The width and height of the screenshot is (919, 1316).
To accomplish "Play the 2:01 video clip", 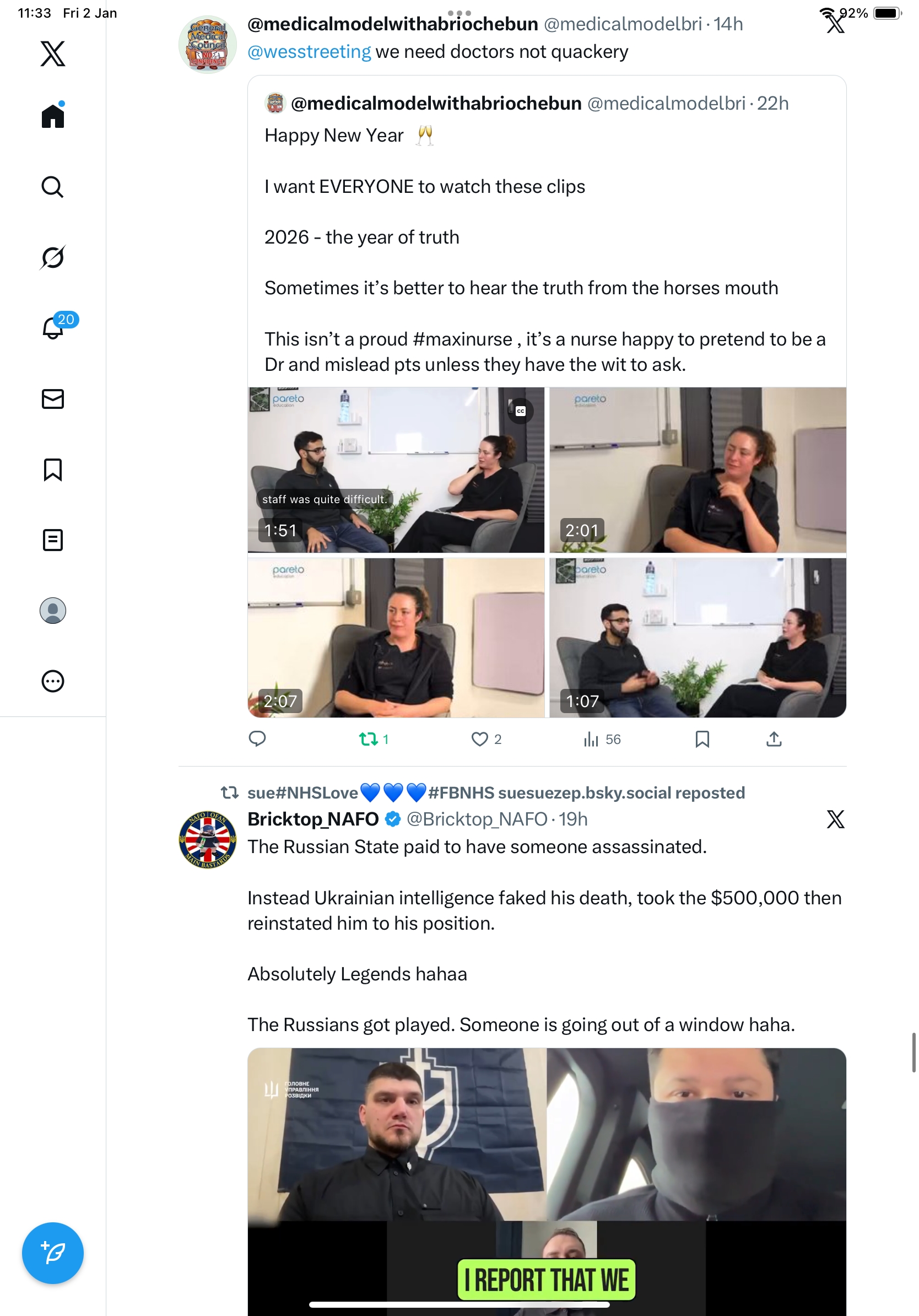I will click(x=698, y=470).
